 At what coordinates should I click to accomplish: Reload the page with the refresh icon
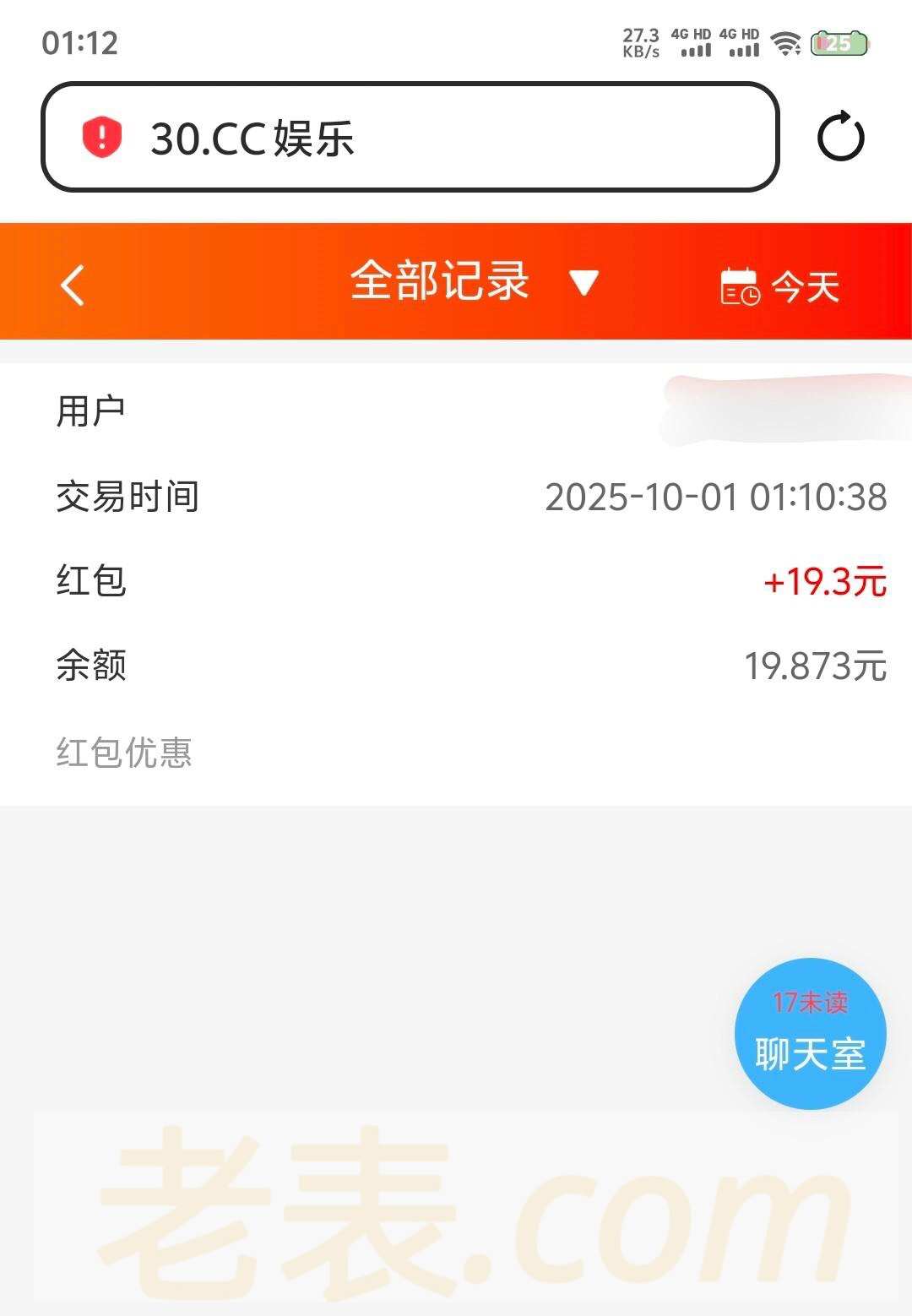point(840,138)
